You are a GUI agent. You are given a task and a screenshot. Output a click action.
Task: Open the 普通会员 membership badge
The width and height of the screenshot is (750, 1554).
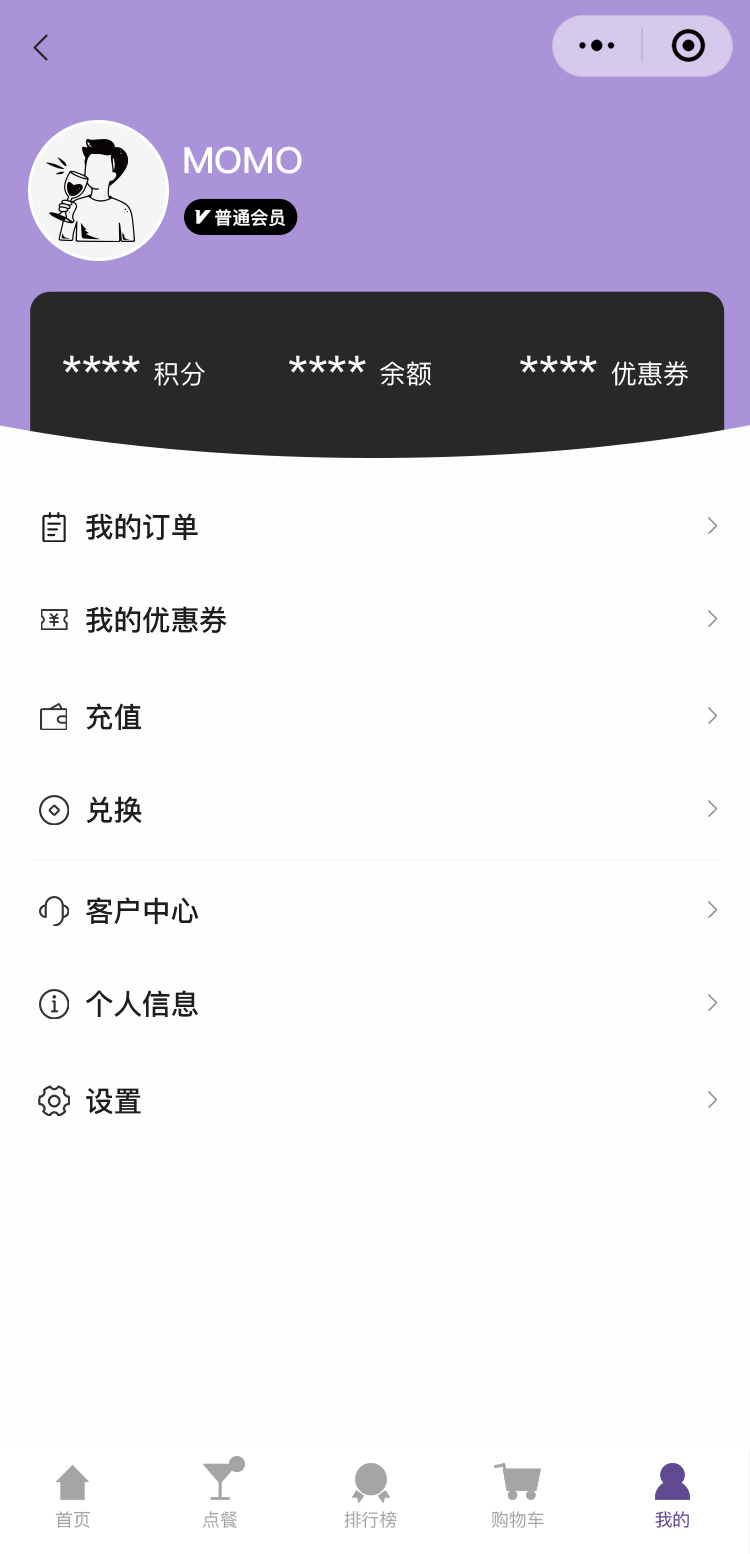click(240, 217)
